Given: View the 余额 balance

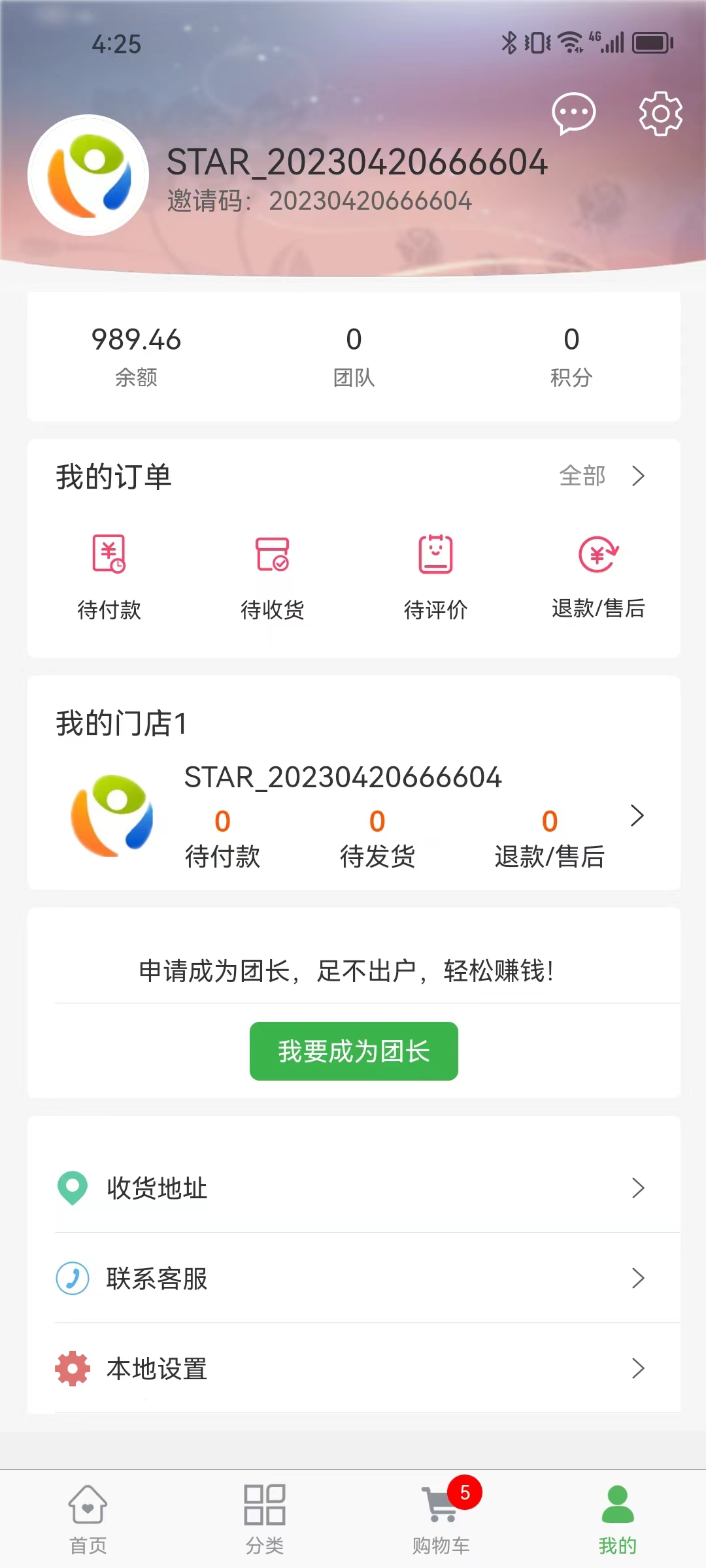Looking at the screenshot, I should point(136,356).
